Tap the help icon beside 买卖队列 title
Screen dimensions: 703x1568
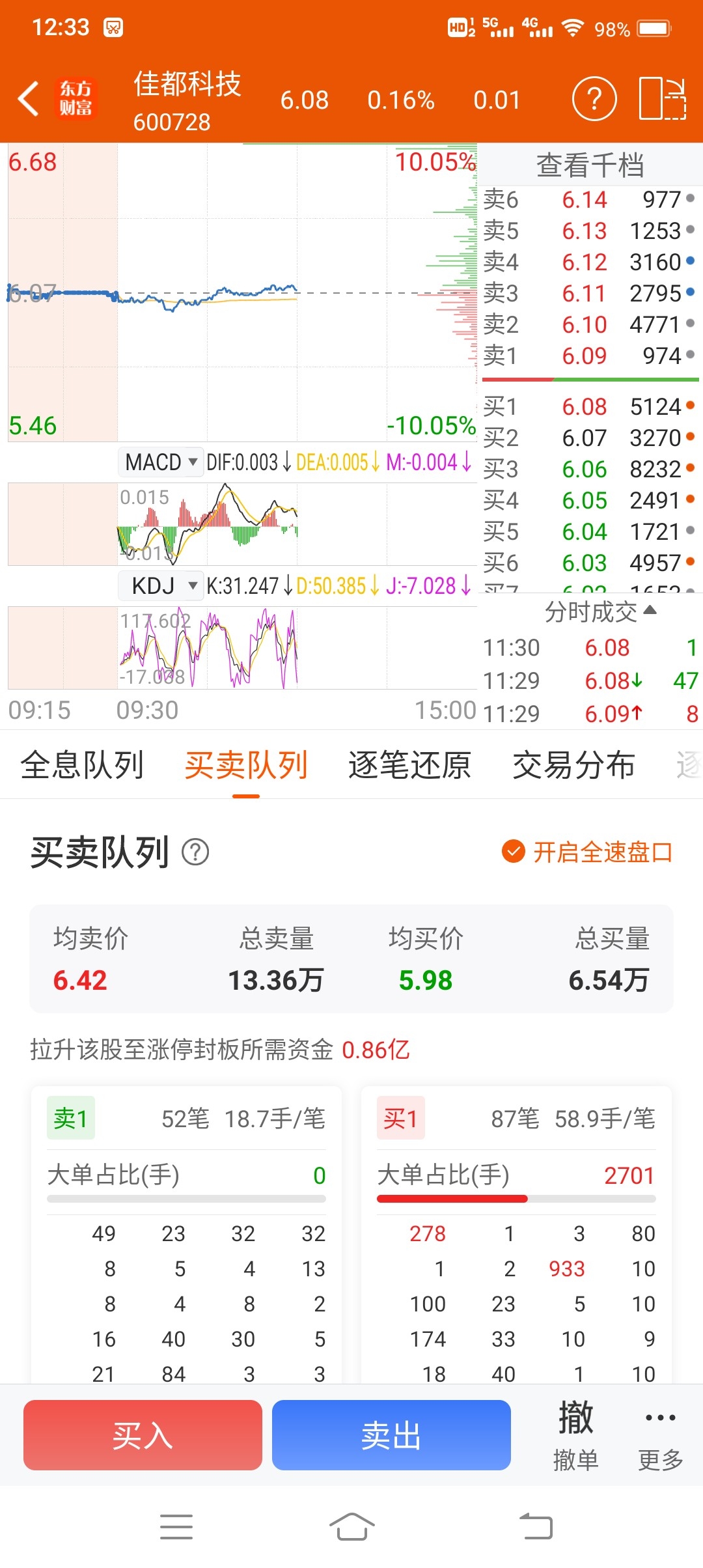[195, 852]
